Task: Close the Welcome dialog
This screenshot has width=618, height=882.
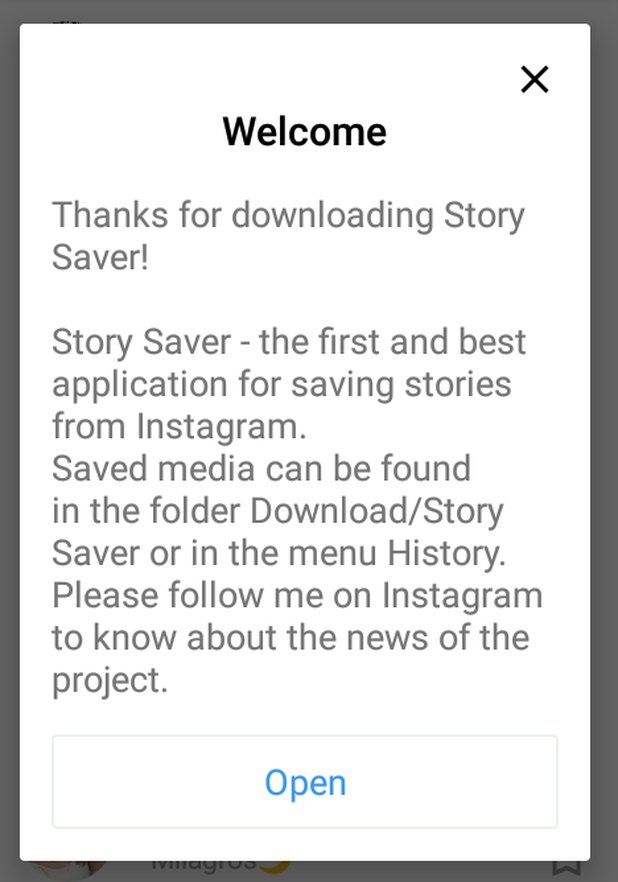Action: click(x=535, y=79)
